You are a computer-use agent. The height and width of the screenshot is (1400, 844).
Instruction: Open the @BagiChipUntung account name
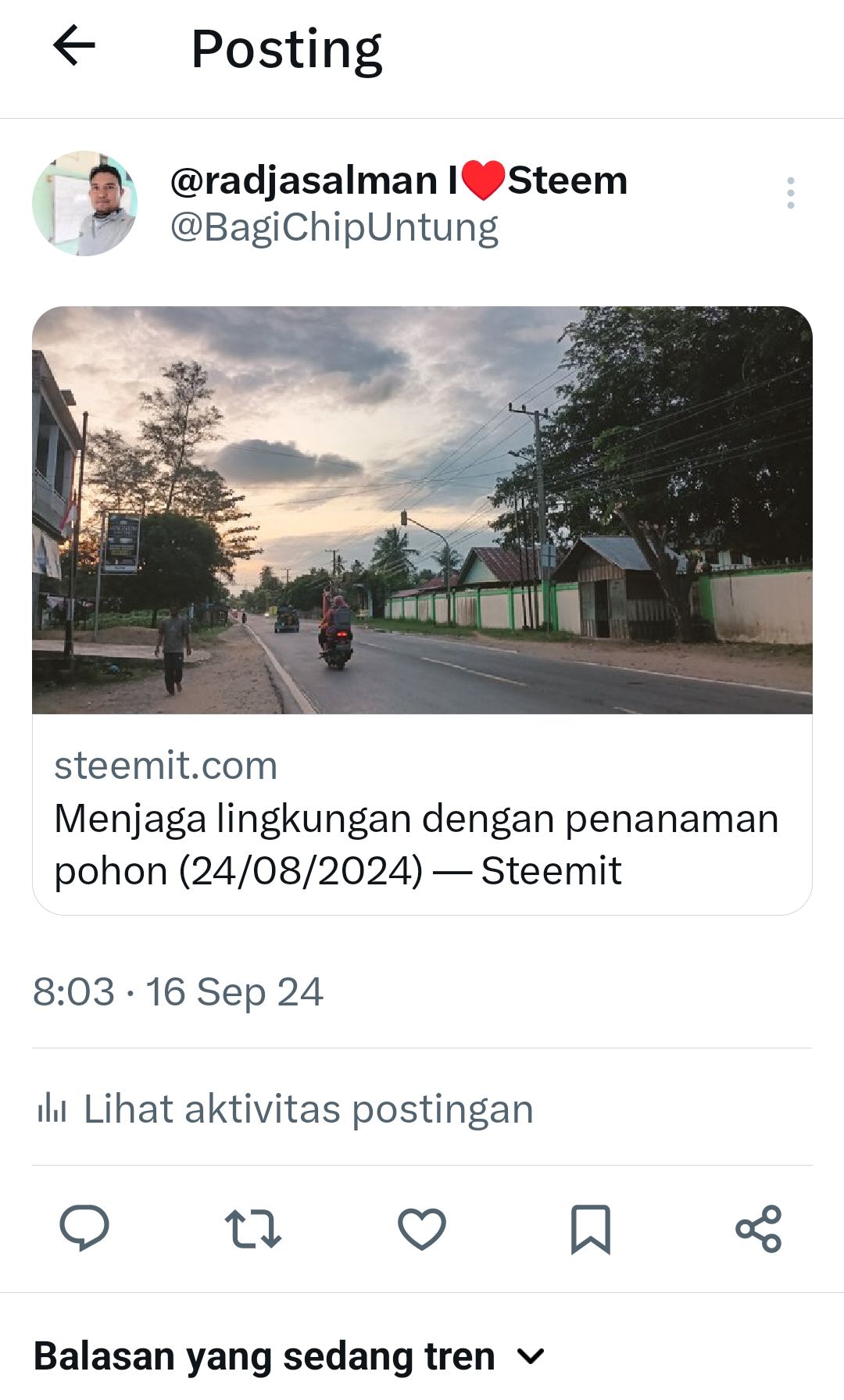click(334, 228)
